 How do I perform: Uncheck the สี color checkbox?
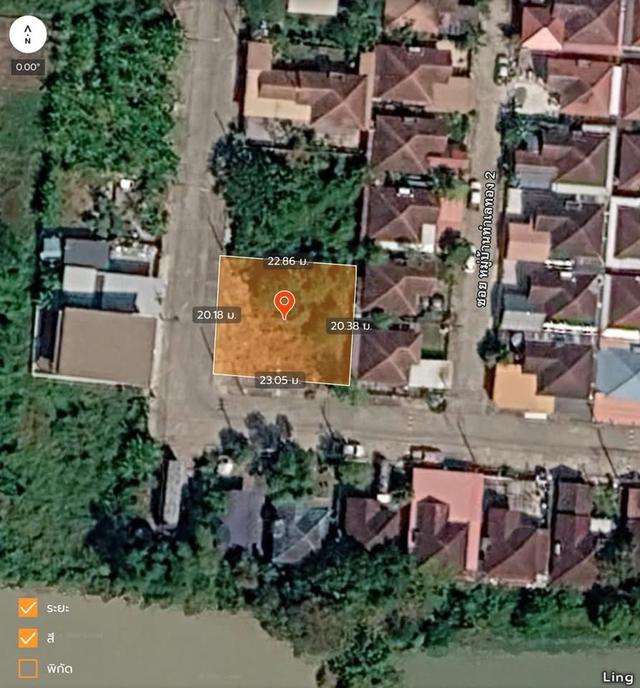(29, 638)
